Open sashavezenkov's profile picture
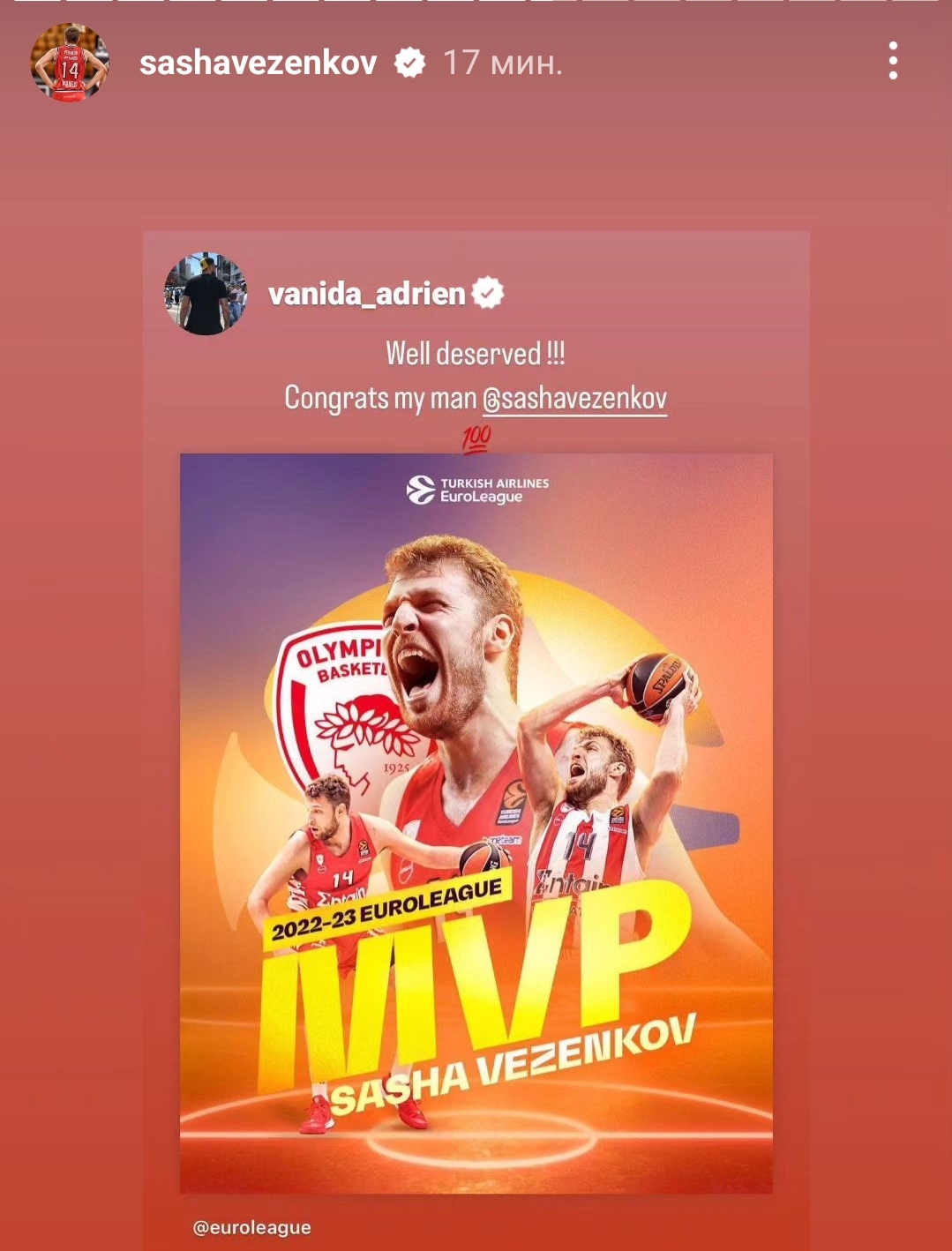Image resolution: width=952 pixels, height=1251 pixels. (69, 63)
